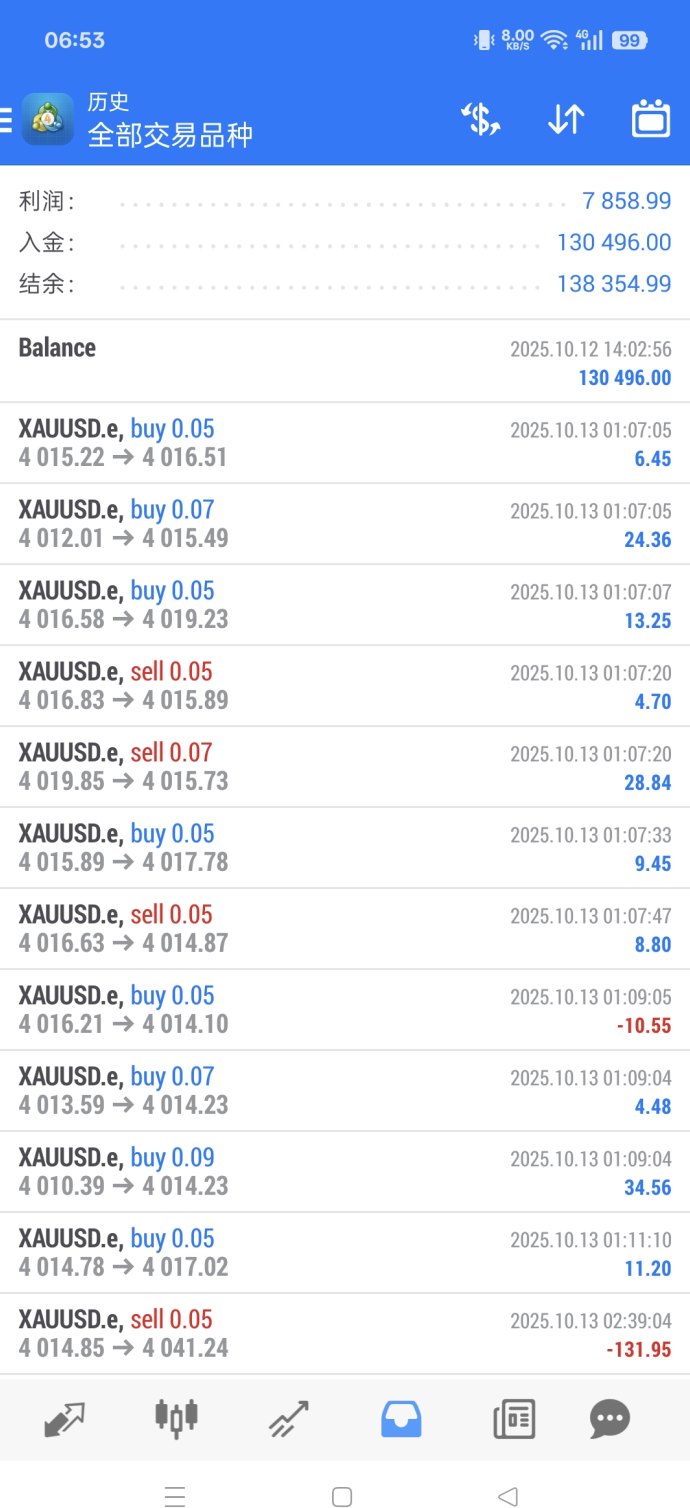This screenshot has width=690, height=1508.
Task: Select the History inbox tab
Action: pyautogui.click(x=401, y=1418)
